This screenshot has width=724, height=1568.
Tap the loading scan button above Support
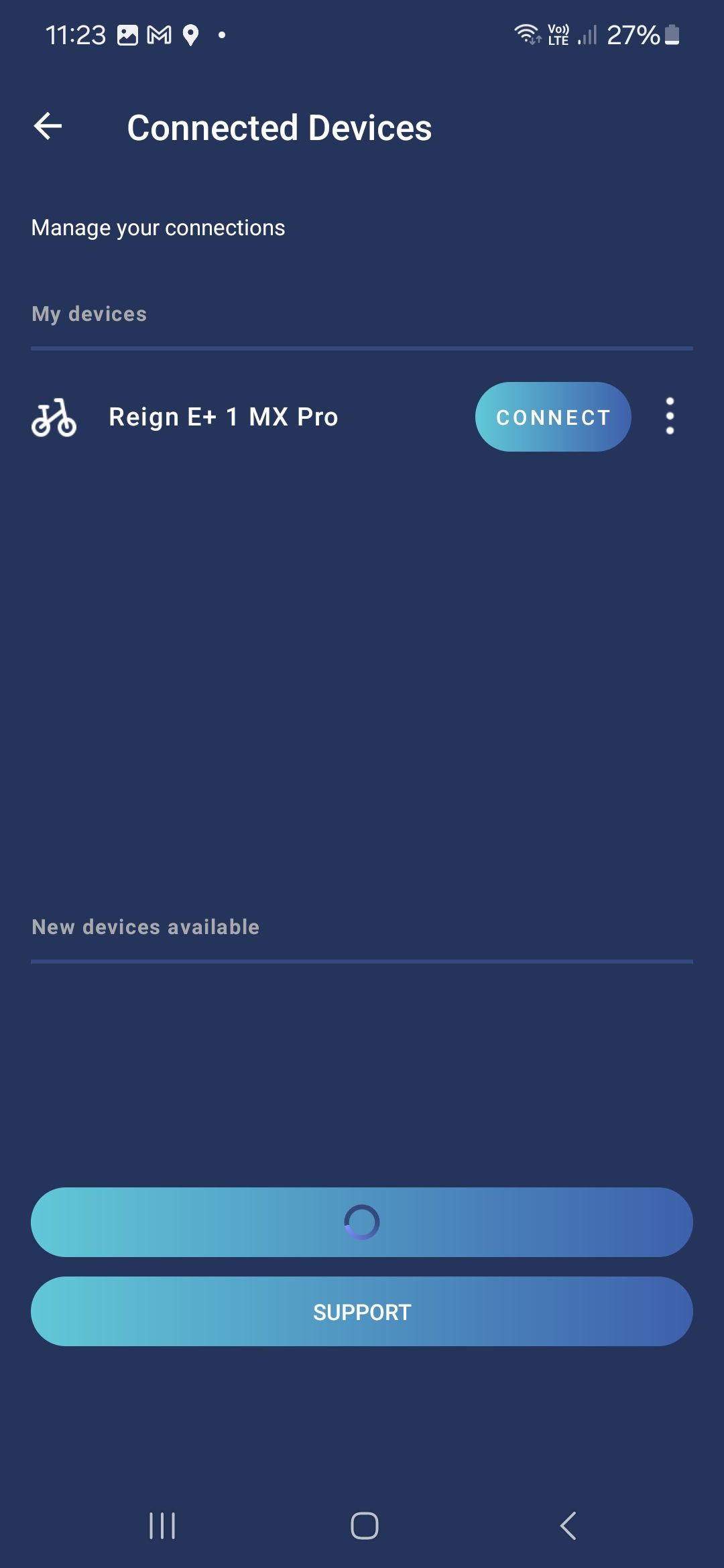coord(362,1222)
